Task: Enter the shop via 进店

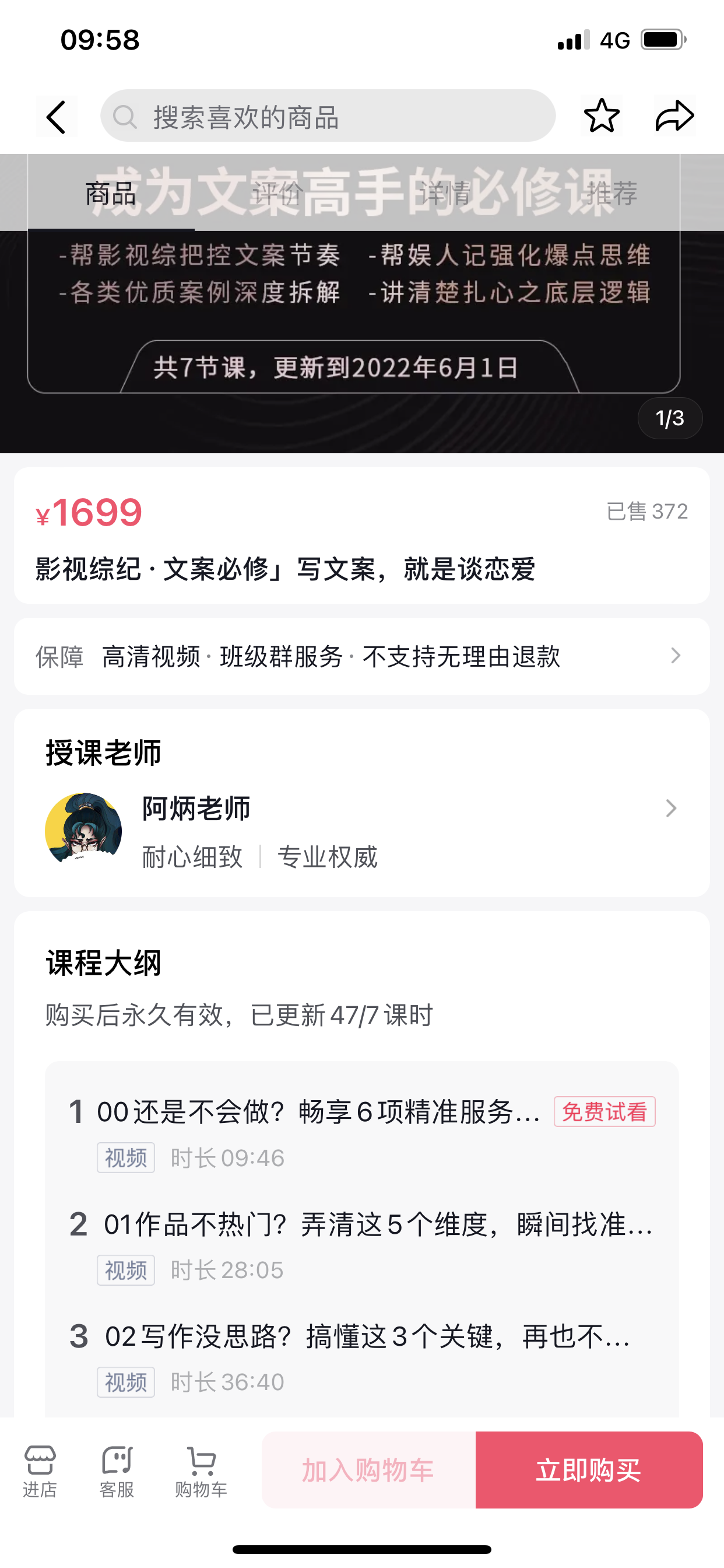Action: (x=40, y=1471)
